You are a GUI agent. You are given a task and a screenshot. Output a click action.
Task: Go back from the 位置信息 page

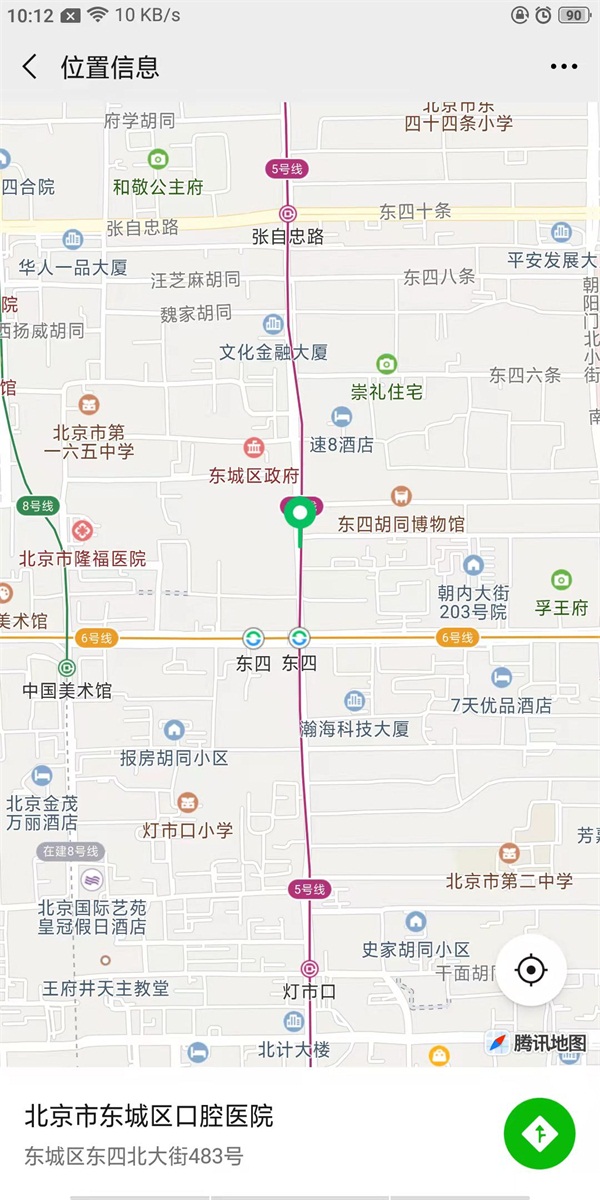30,67
